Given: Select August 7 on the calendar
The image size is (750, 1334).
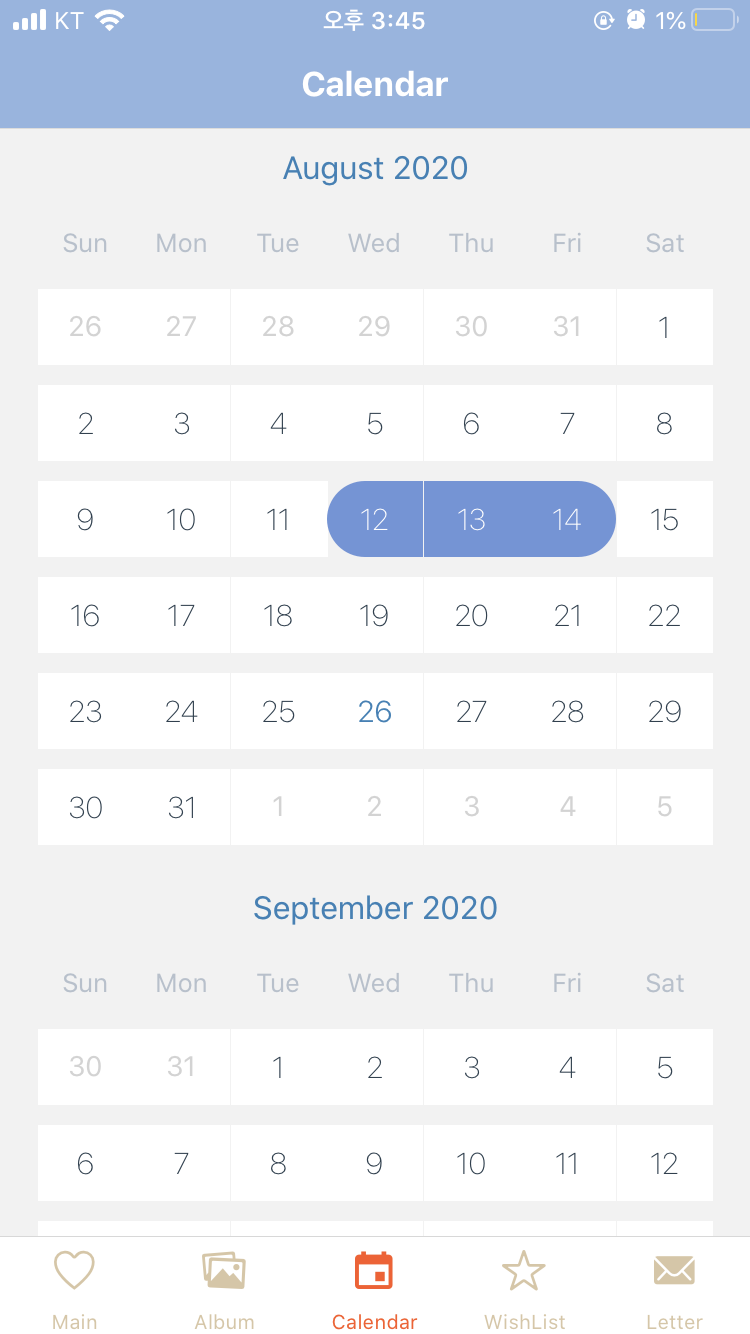Looking at the screenshot, I should (x=567, y=424).
